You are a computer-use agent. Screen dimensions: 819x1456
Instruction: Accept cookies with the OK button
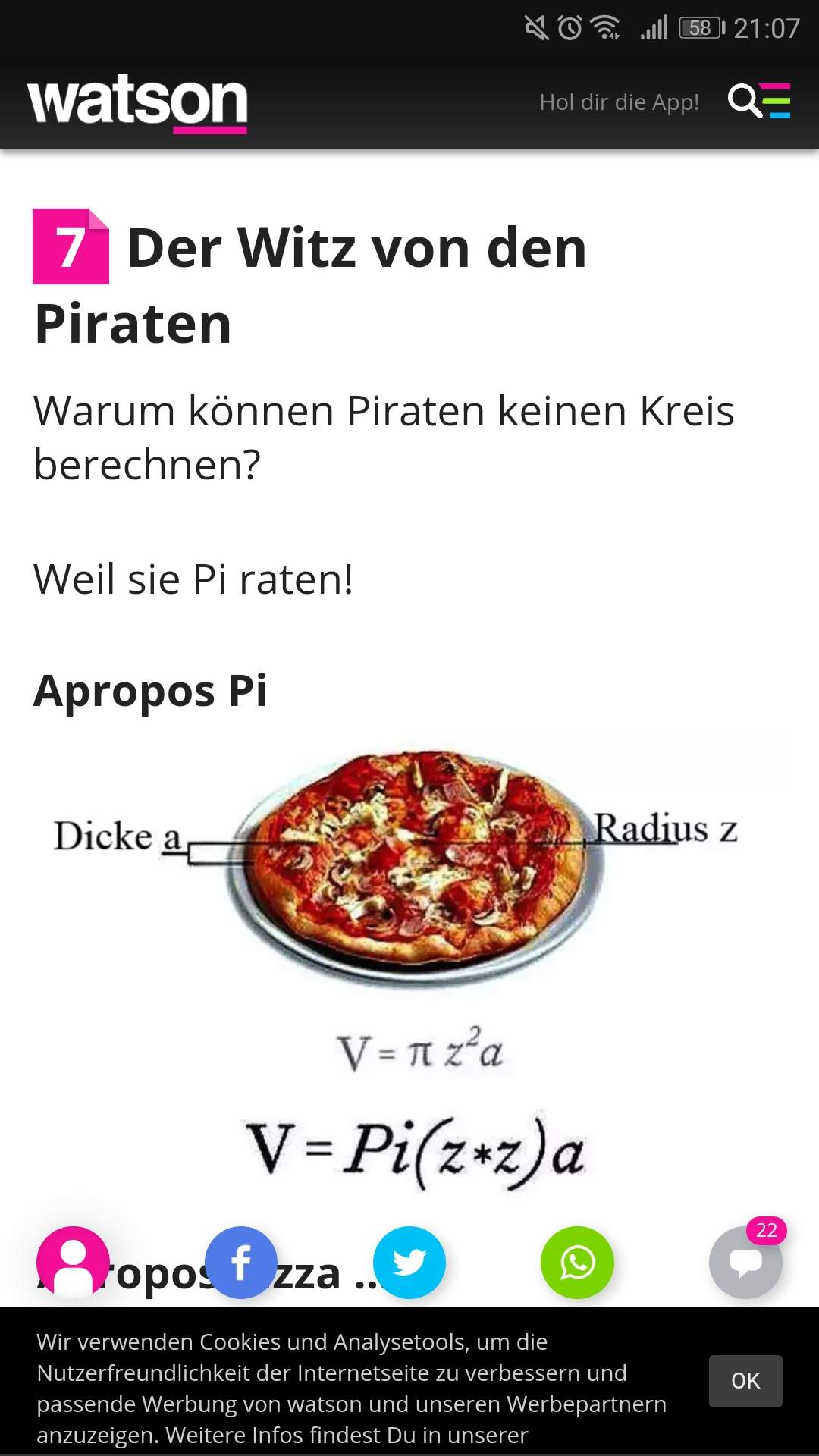pos(746,1382)
